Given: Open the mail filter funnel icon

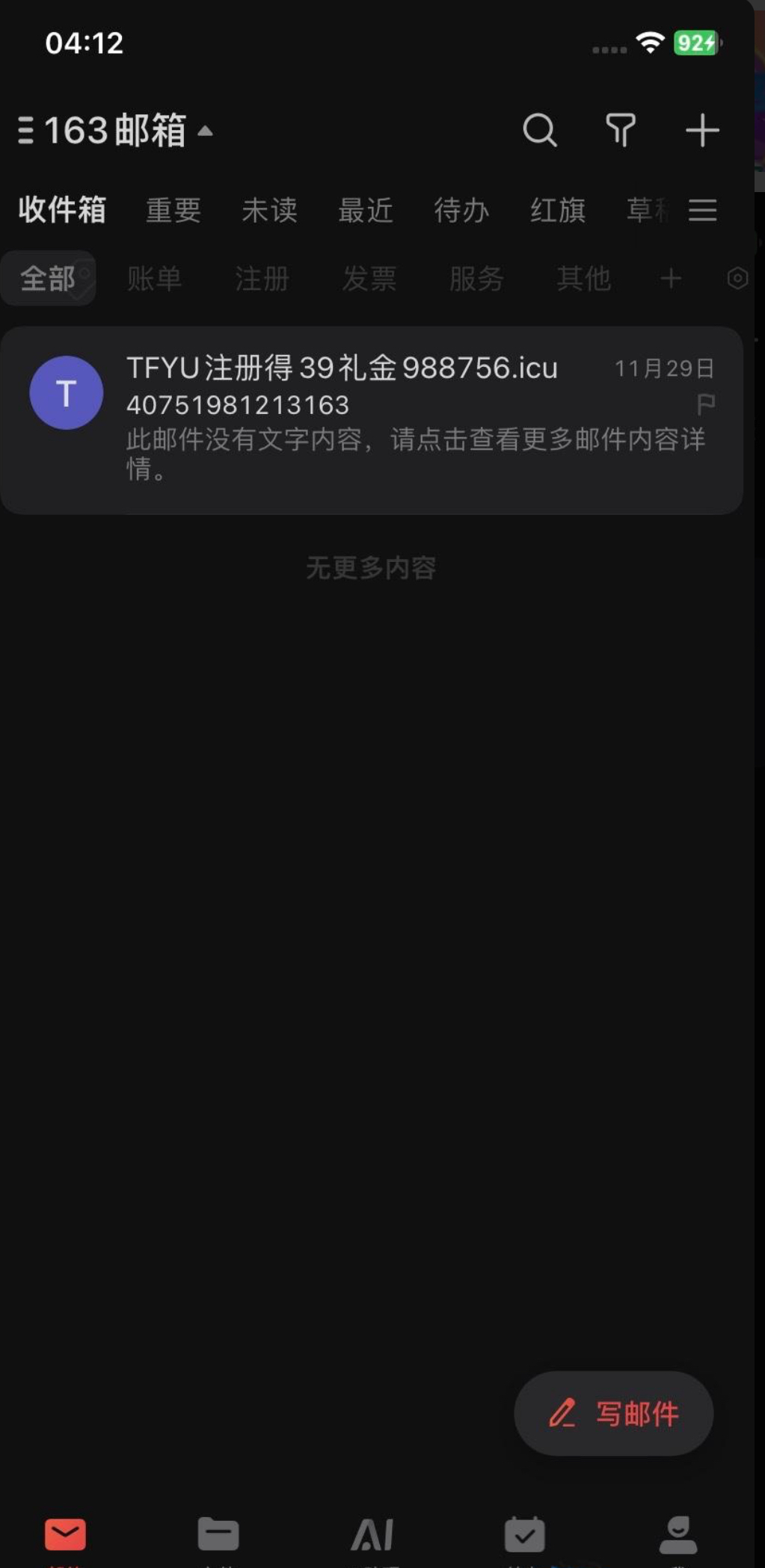Looking at the screenshot, I should coord(620,130).
